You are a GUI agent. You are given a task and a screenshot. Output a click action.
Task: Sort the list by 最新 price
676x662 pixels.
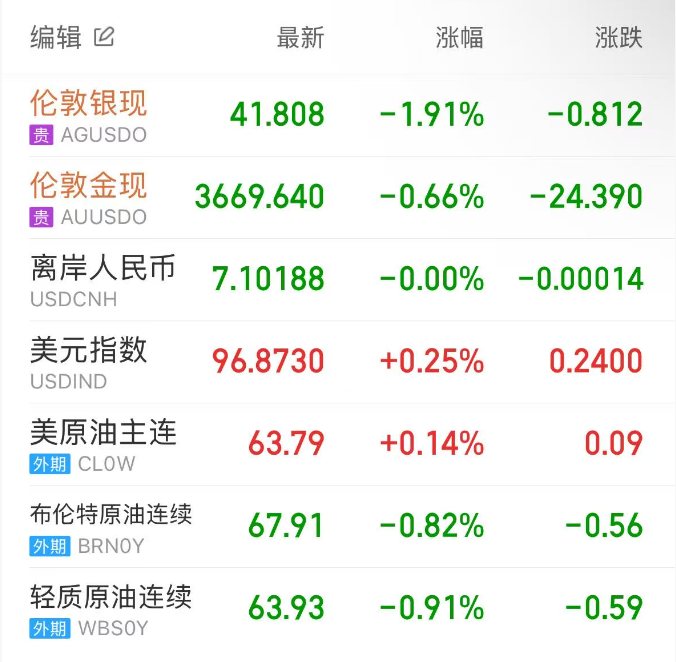[x=300, y=38]
